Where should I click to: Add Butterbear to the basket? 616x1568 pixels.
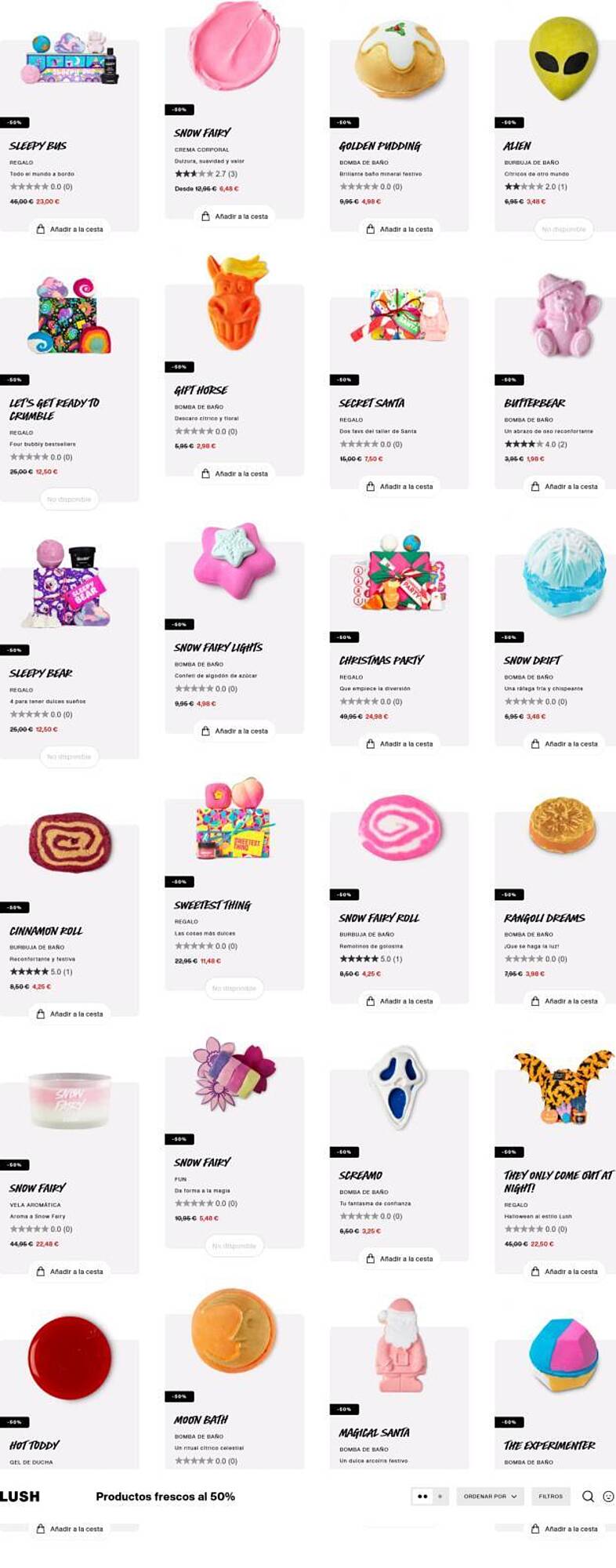[563, 486]
